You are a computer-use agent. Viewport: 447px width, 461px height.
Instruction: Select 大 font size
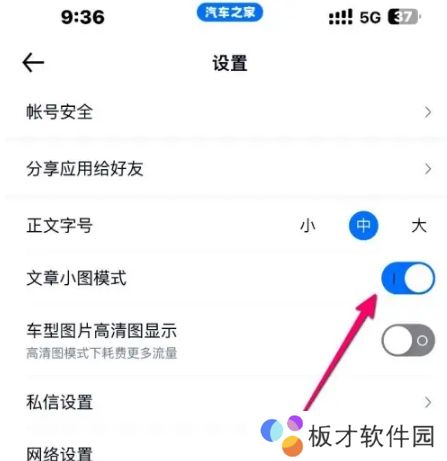pyautogui.click(x=419, y=226)
